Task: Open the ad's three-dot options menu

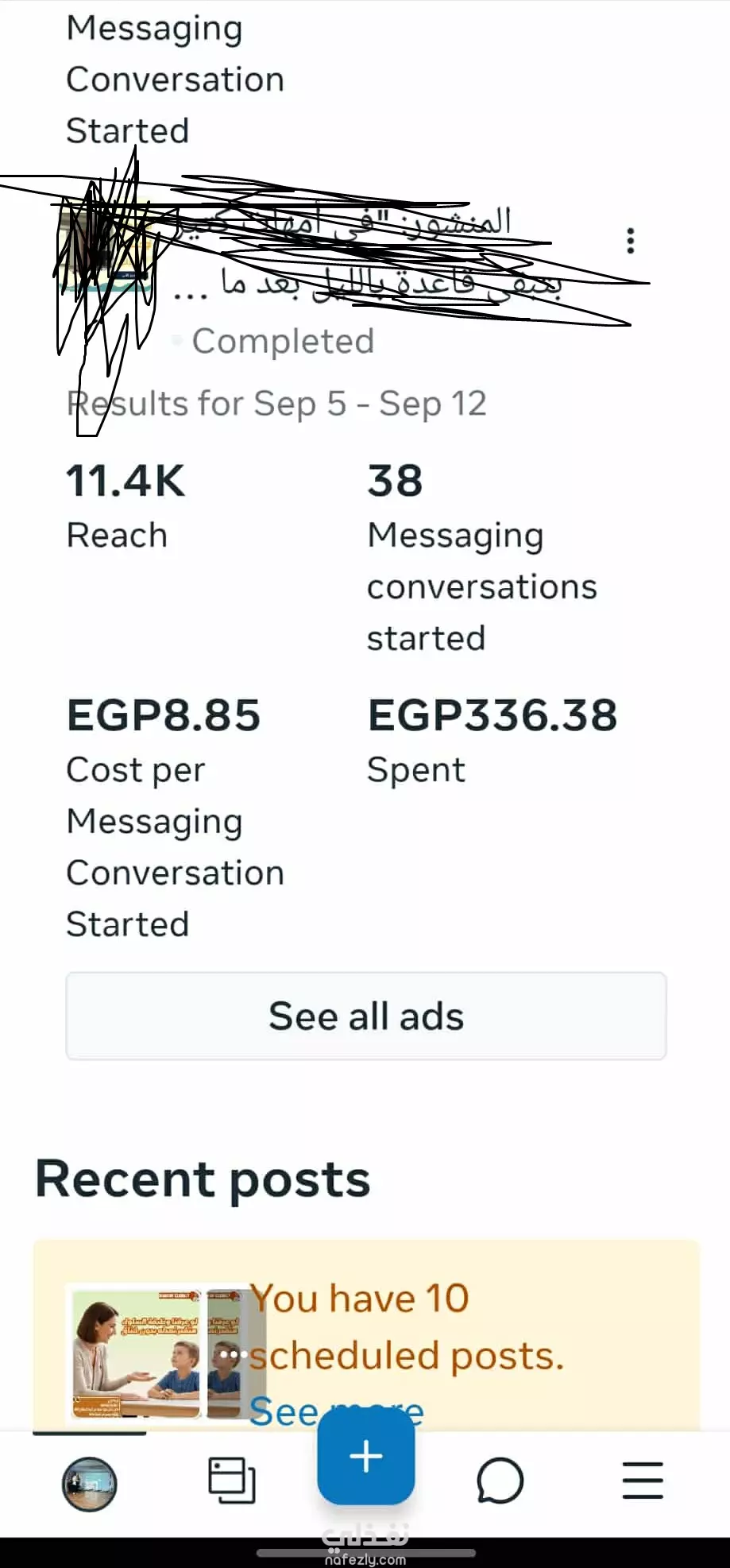Action: (x=630, y=240)
